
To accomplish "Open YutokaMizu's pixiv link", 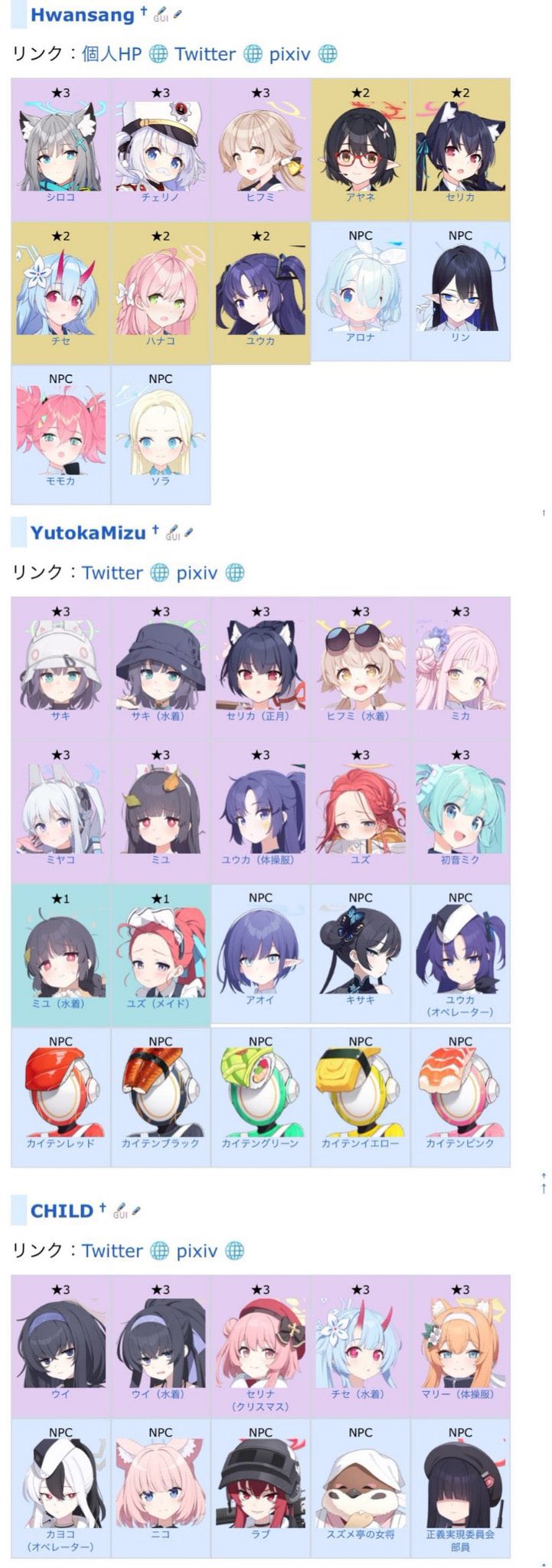I will tap(197, 573).
